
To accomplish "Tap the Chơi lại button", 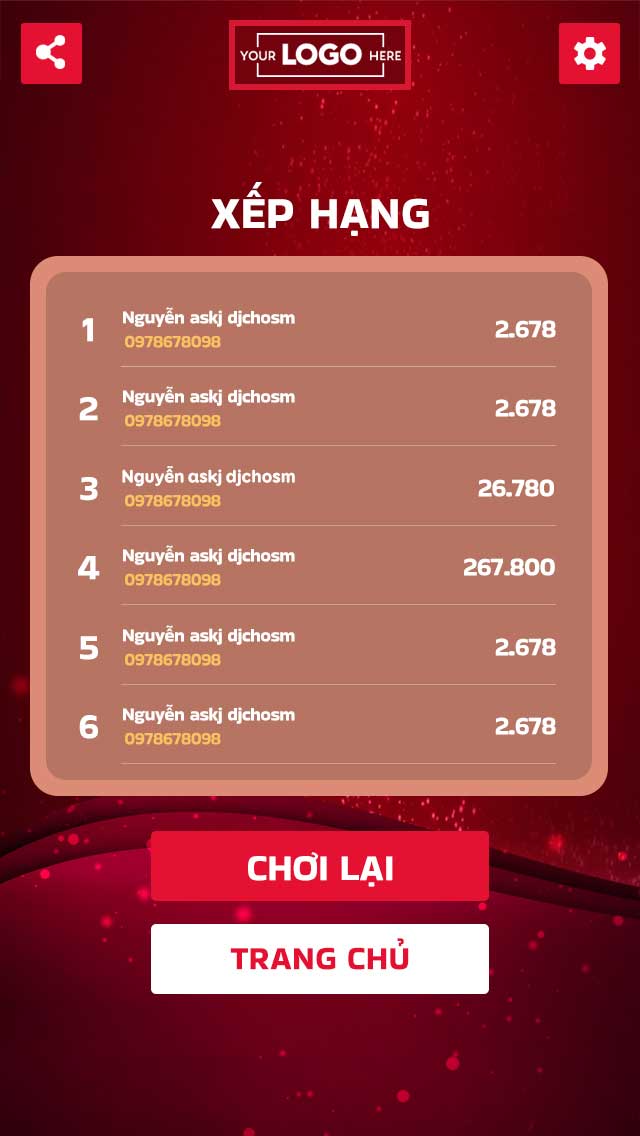I will coord(320,867).
